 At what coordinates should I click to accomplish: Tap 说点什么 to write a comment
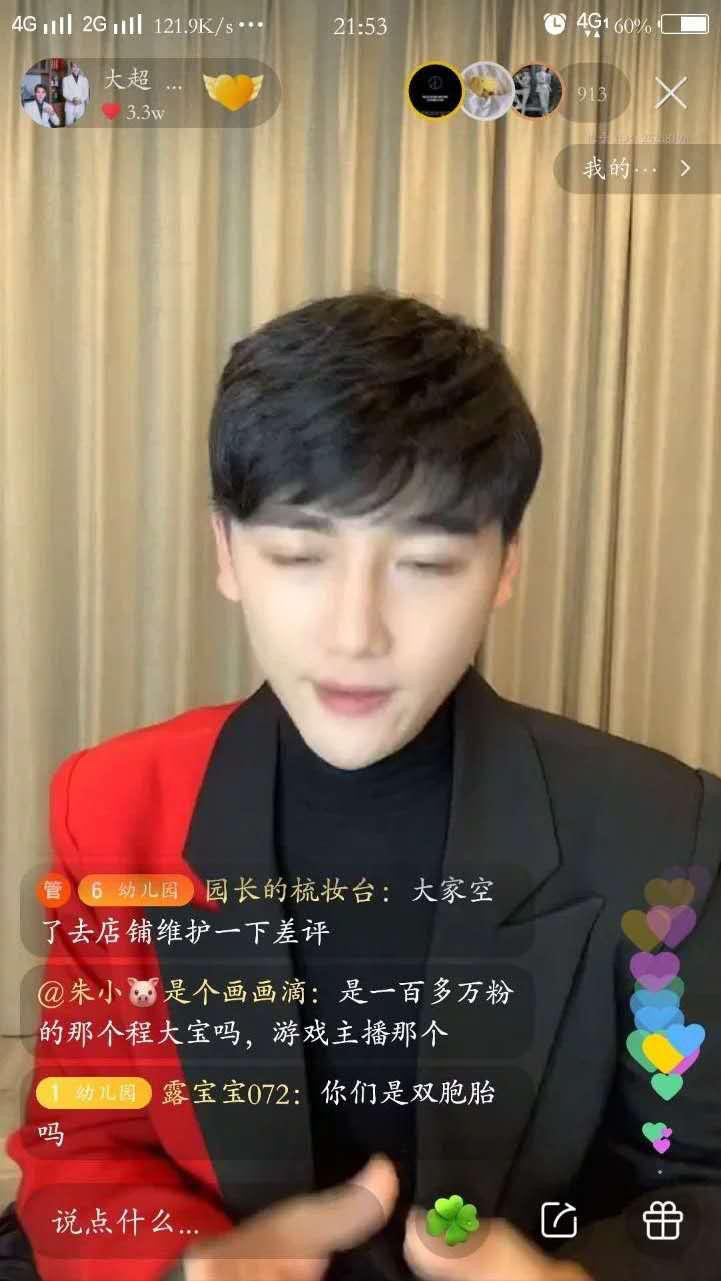125,1221
